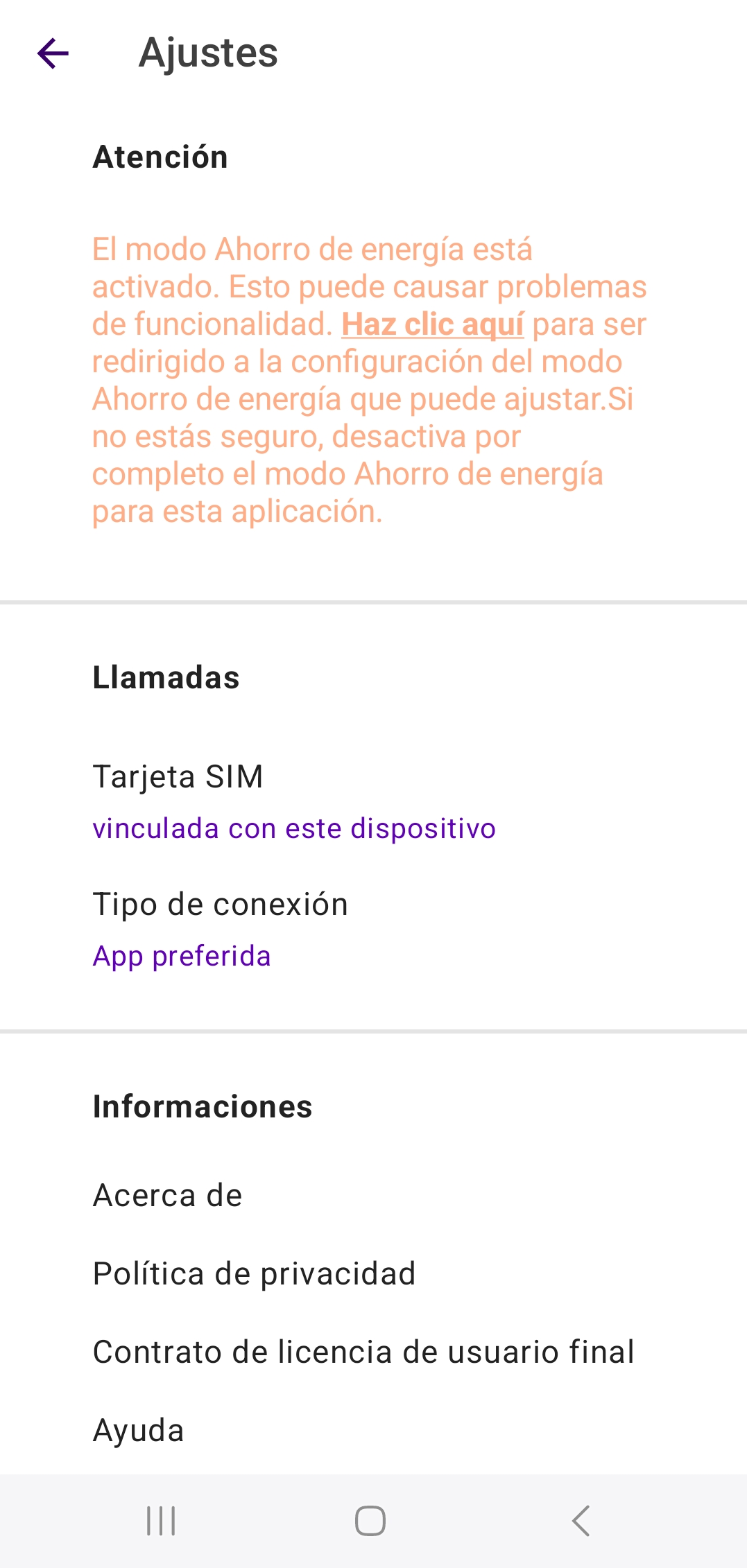Tap the system home button

370,1522
